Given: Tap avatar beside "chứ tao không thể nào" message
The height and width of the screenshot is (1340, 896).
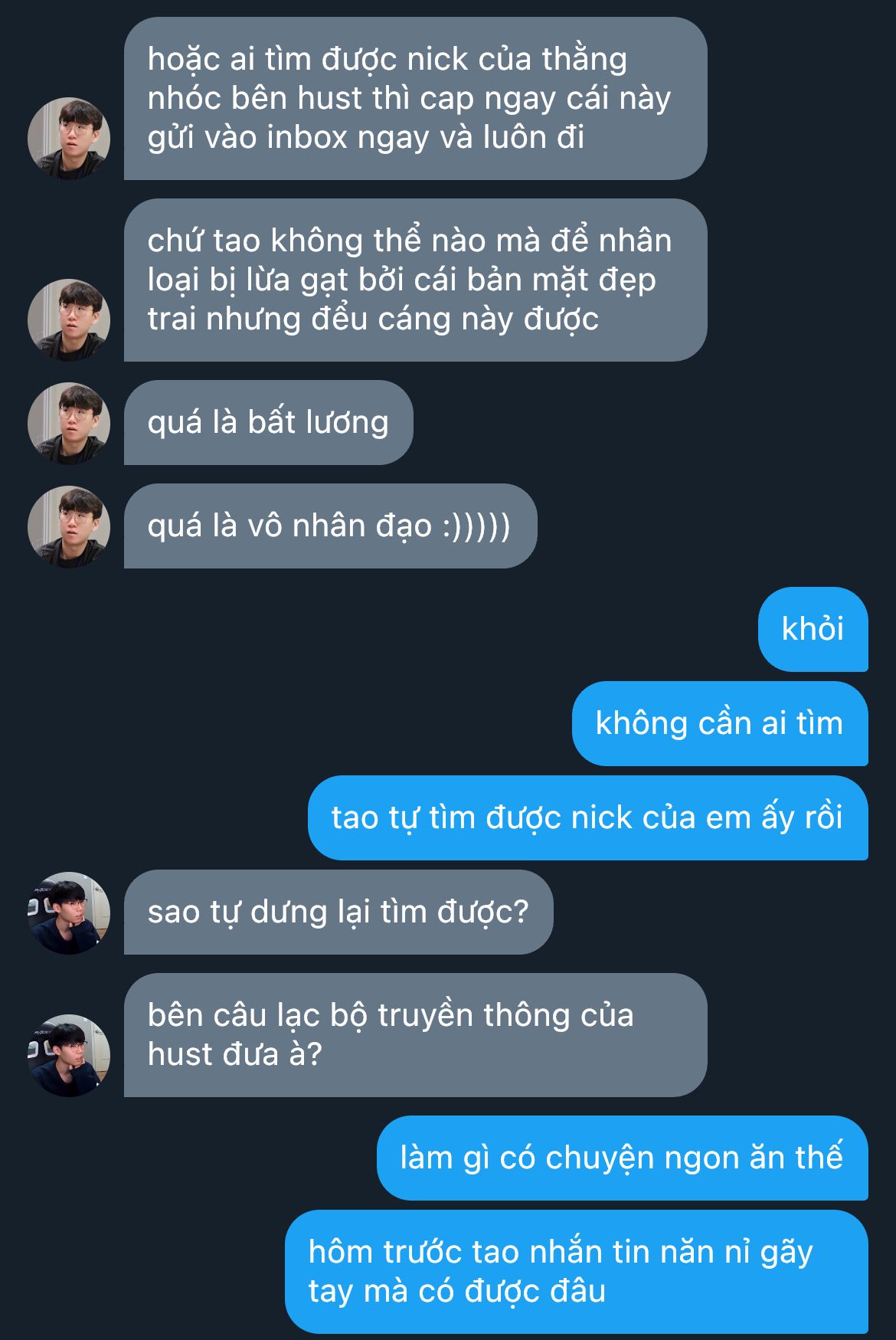Looking at the screenshot, I should click(69, 319).
